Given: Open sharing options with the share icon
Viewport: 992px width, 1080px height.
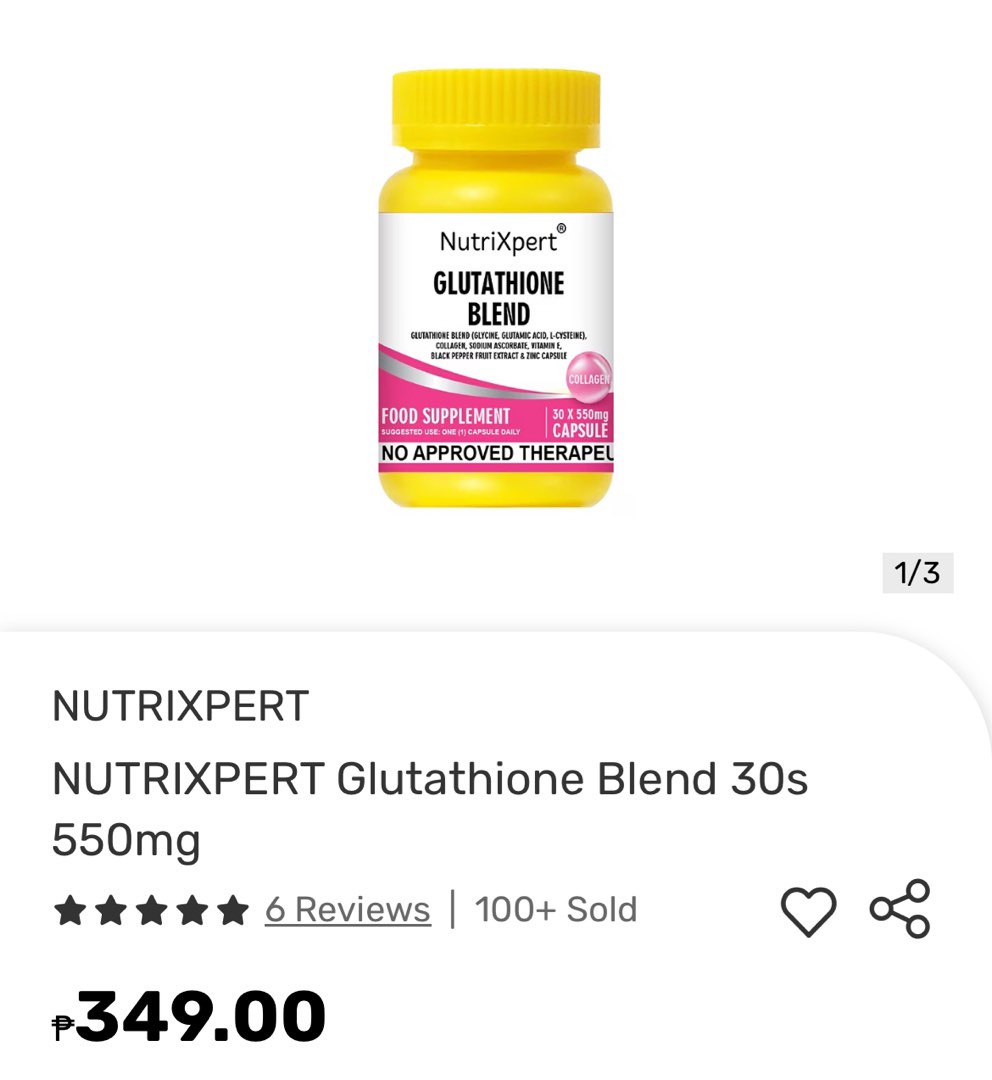Looking at the screenshot, I should click(x=900, y=909).
